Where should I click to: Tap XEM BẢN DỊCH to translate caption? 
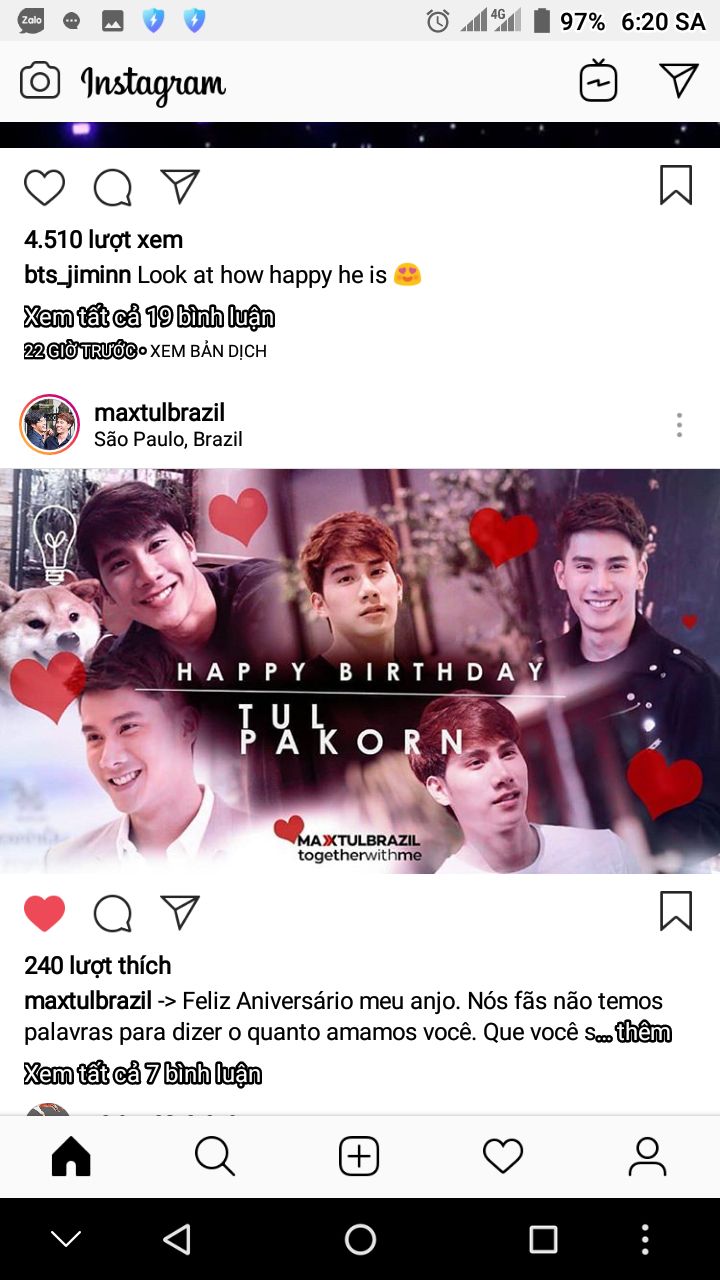(208, 351)
